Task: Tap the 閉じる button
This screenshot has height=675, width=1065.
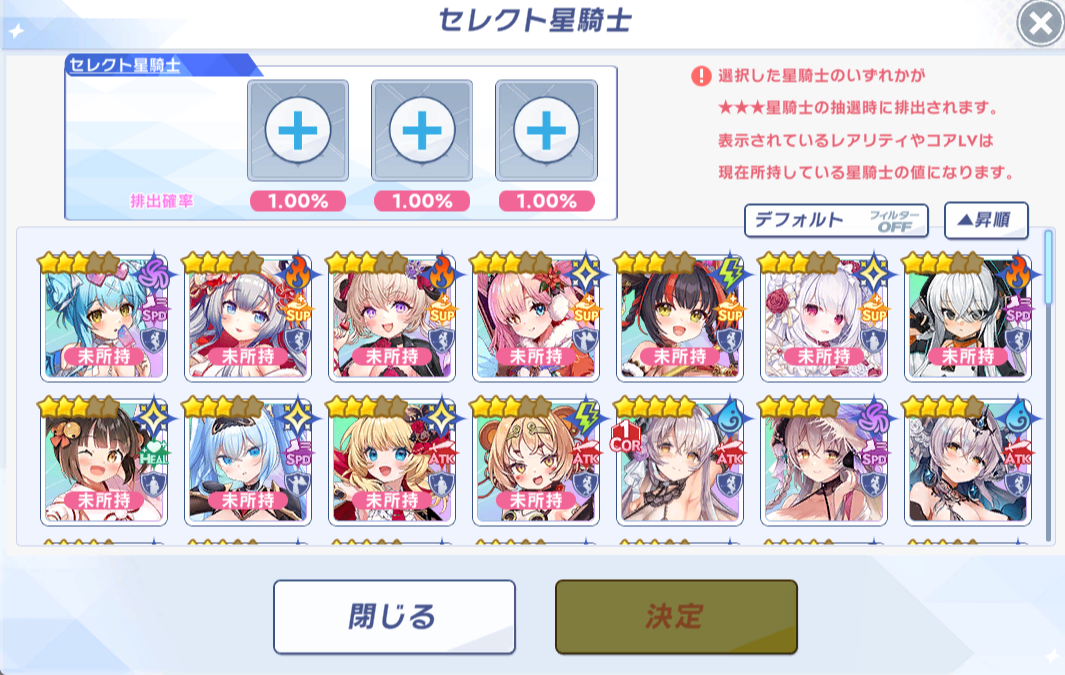Action: (x=394, y=616)
